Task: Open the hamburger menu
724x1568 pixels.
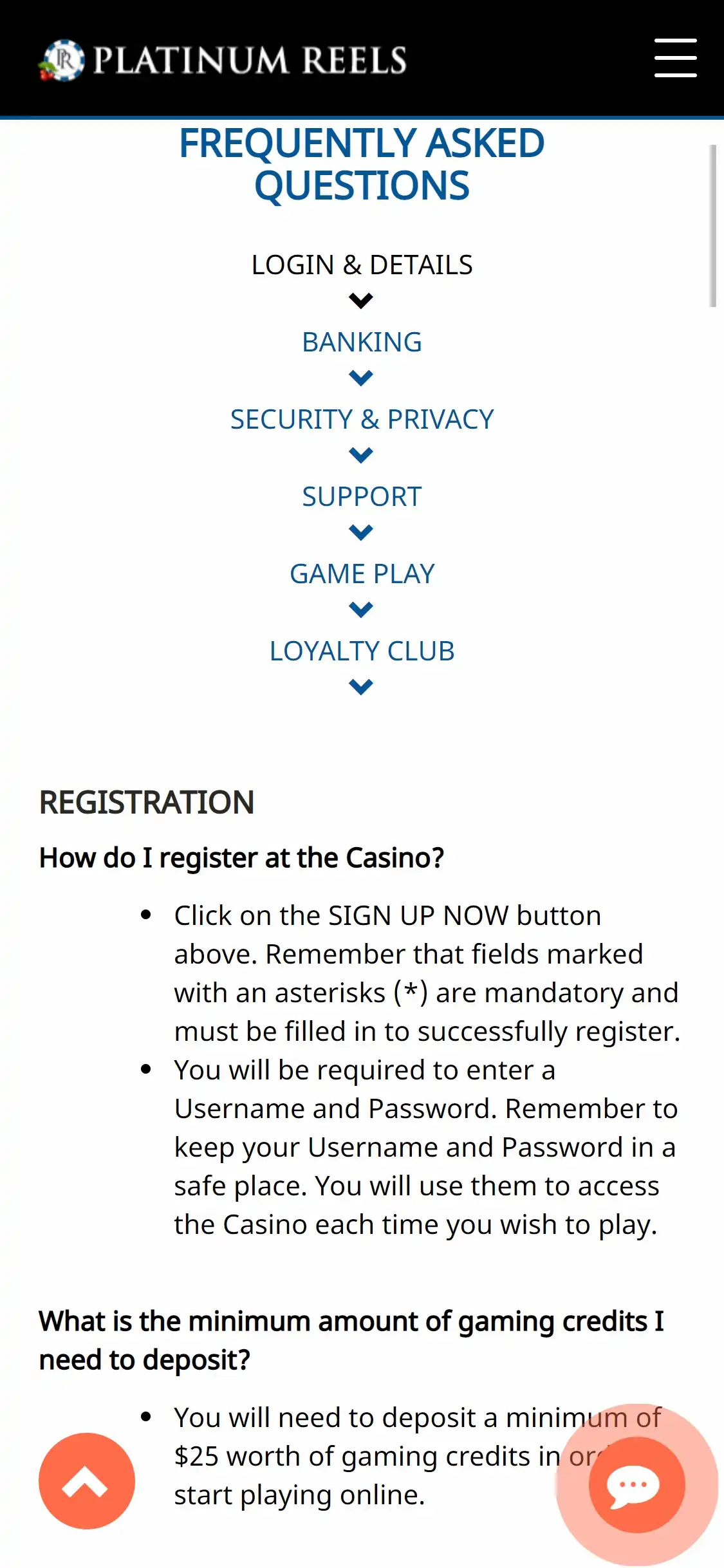Action: pyautogui.click(x=675, y=58)
